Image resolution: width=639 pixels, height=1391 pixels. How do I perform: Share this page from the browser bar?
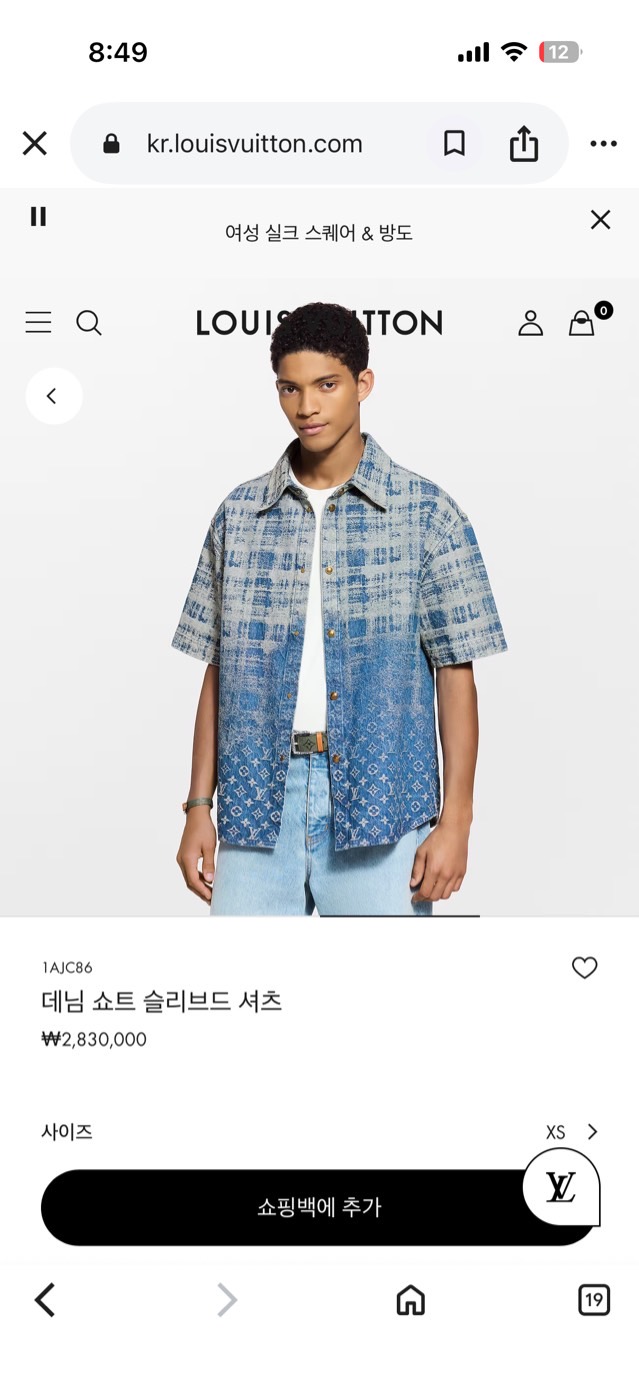pos(523,144)
